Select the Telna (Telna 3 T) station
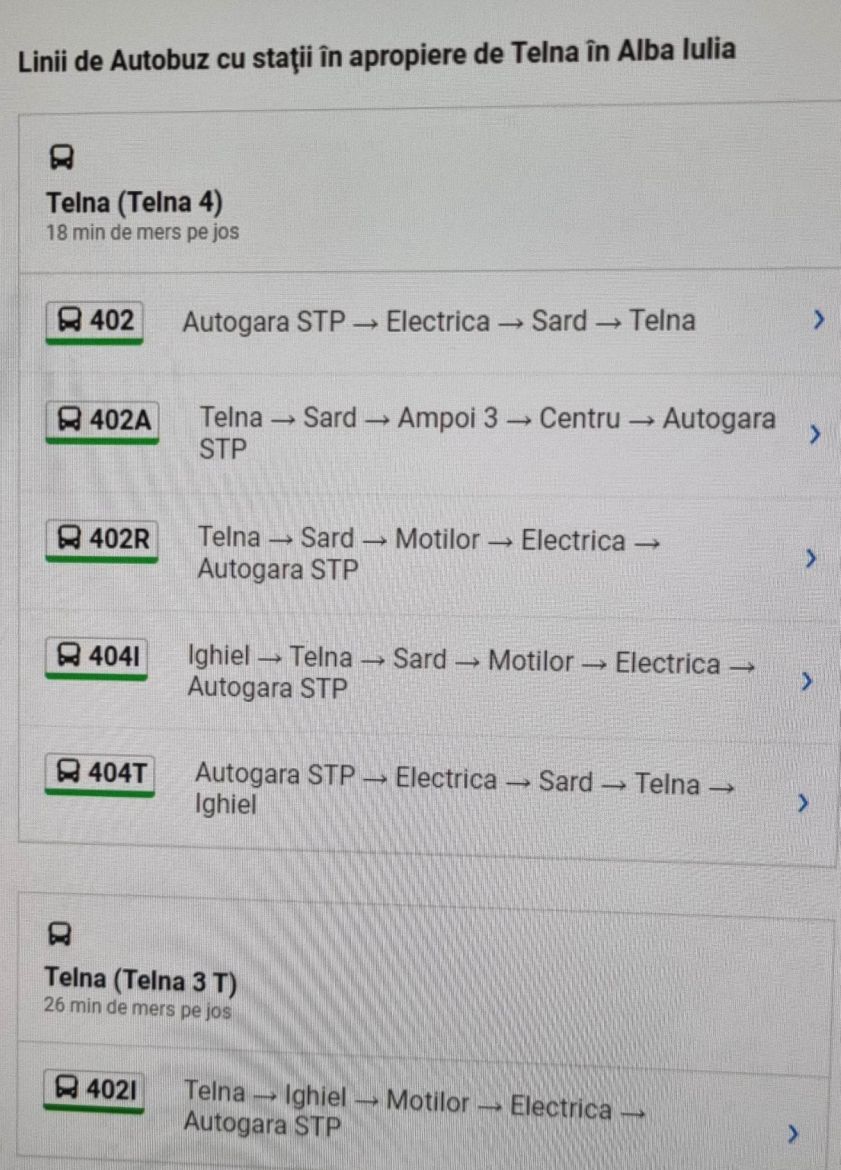The height and width of the screenshot is (1170, 841). [141, 978]
